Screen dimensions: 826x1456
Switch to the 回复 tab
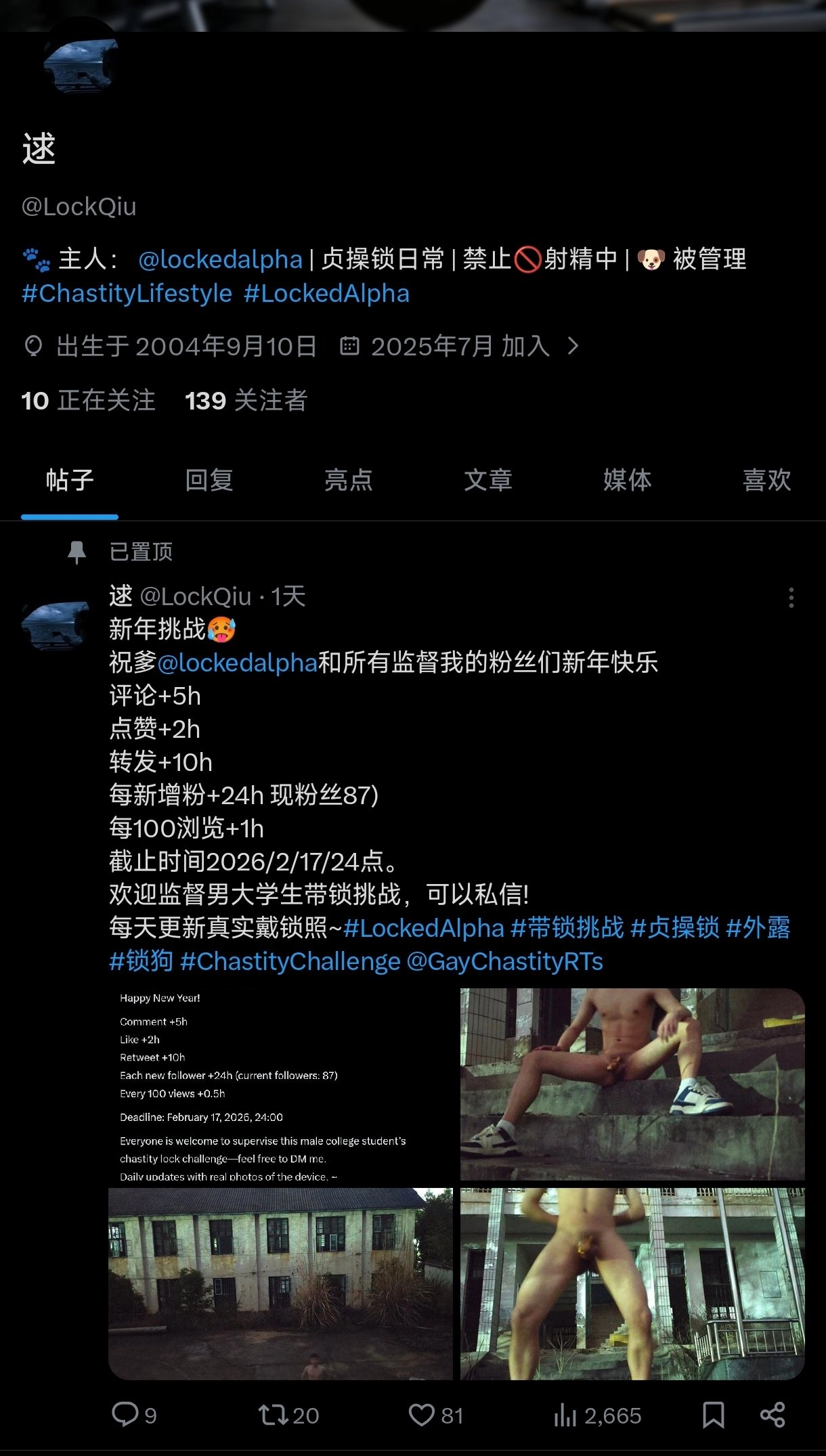pyautogui.click(x=209, y=480)
